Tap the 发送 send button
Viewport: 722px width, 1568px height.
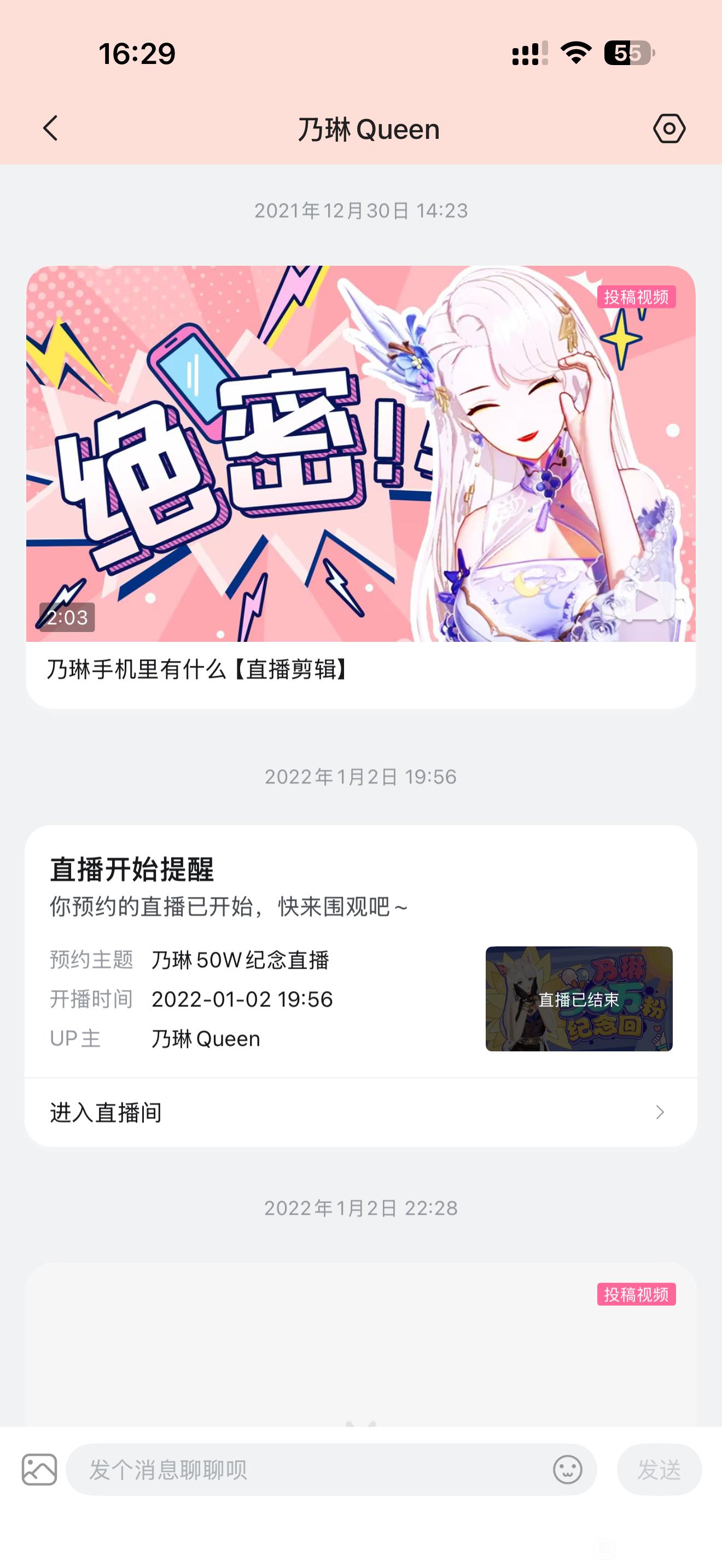click(x=659, y=1470)
